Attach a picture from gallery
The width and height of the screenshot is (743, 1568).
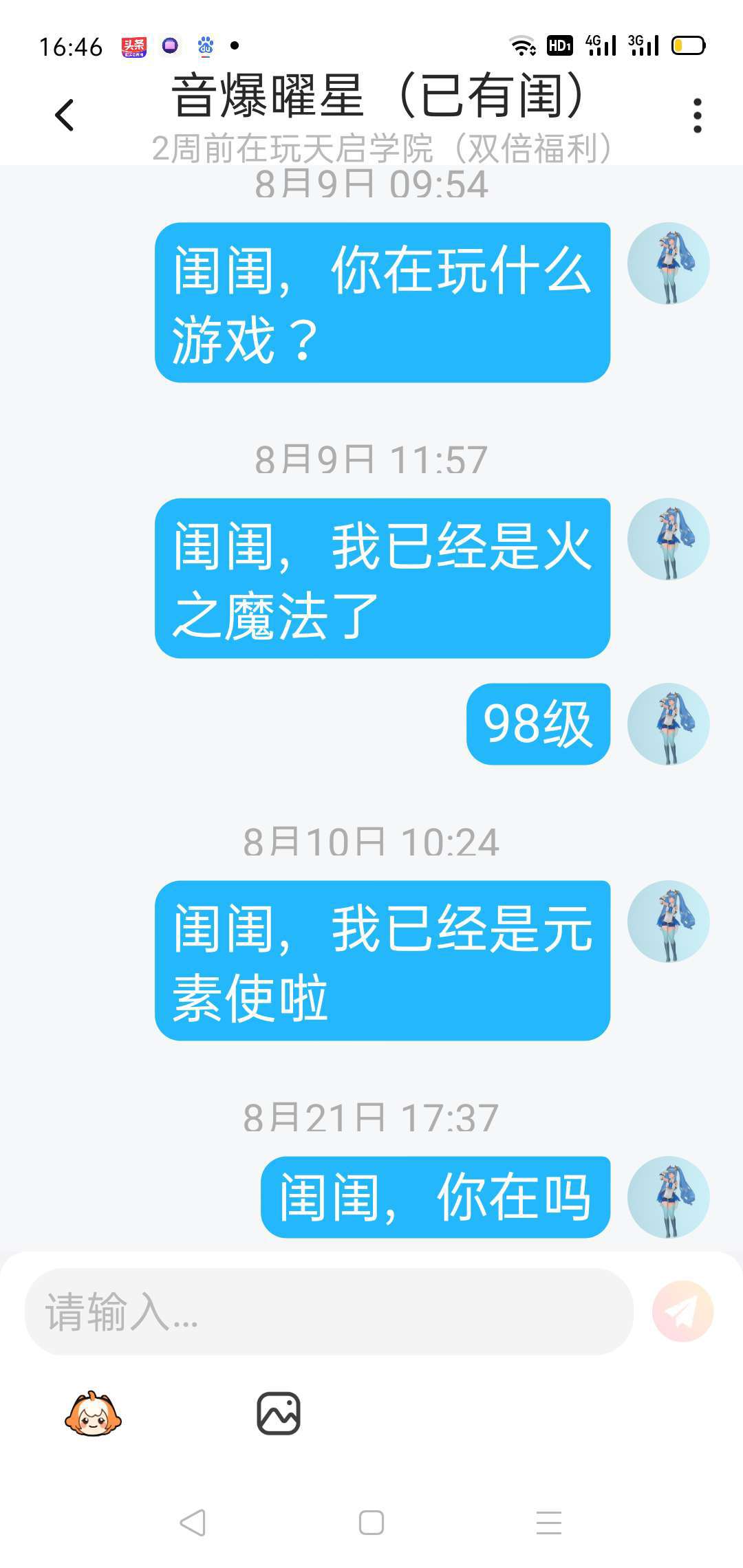(279, 1414)
